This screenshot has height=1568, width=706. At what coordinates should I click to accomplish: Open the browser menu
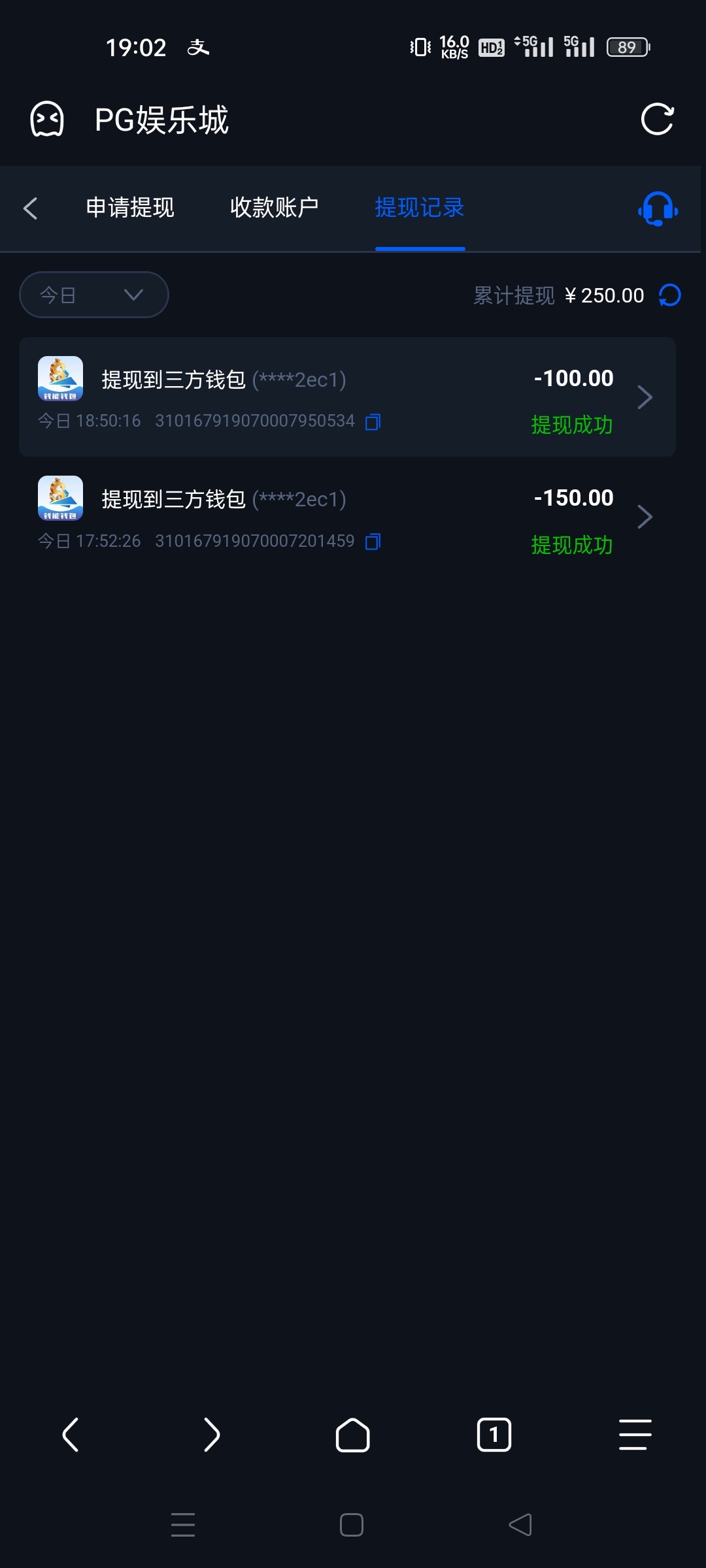(635, 1435)
